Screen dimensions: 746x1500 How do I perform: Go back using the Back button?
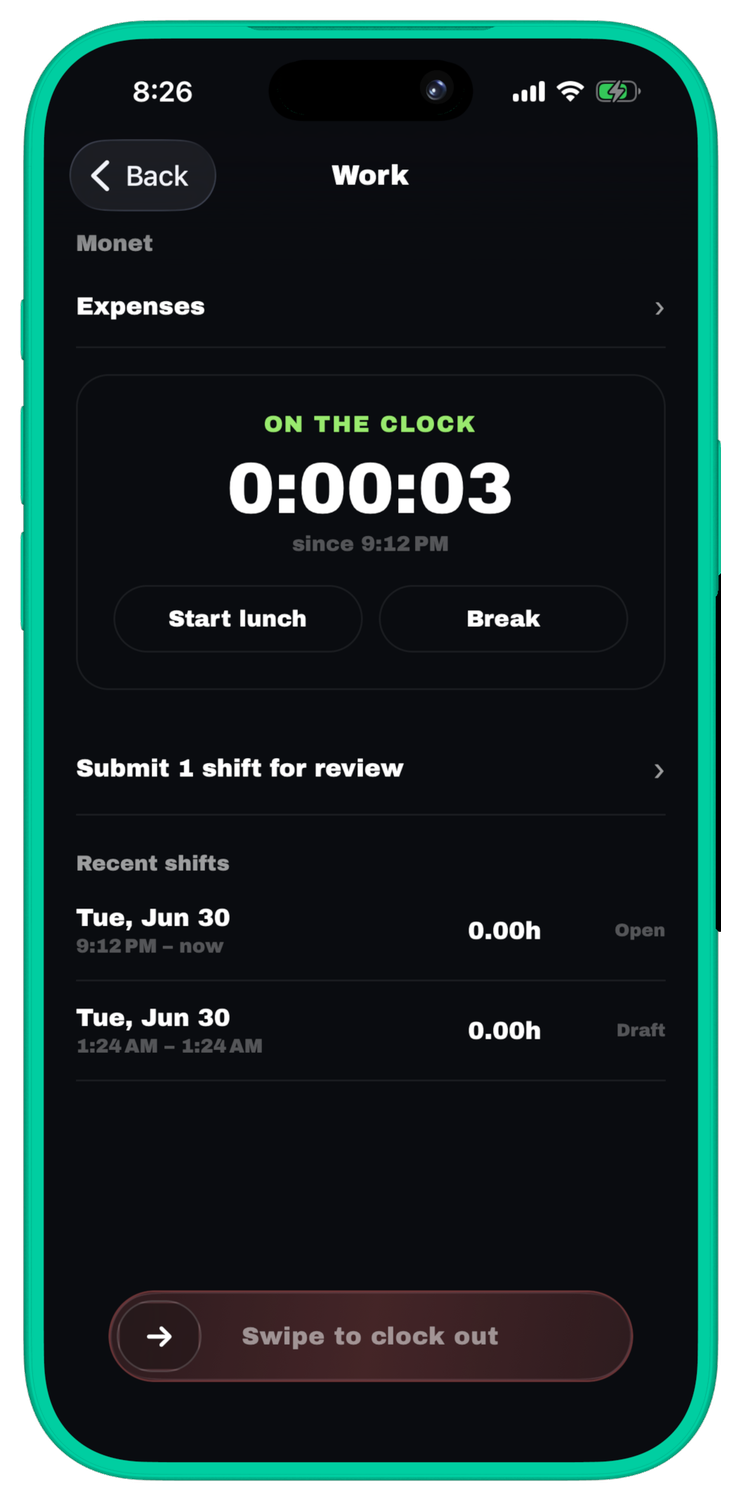pyautogui.click(x=143, y=176)
